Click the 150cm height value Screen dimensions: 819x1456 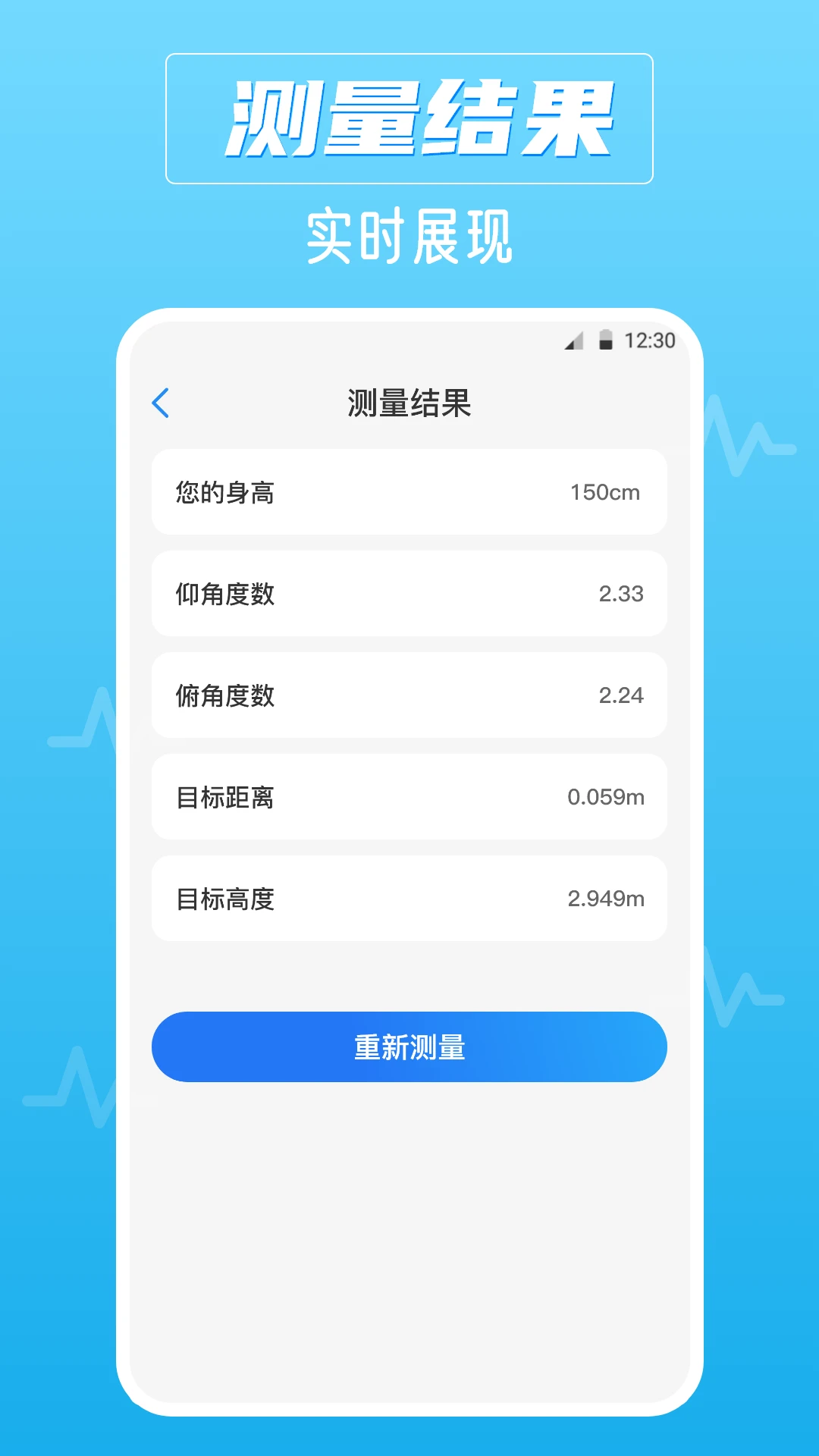[x=604, y=492]
